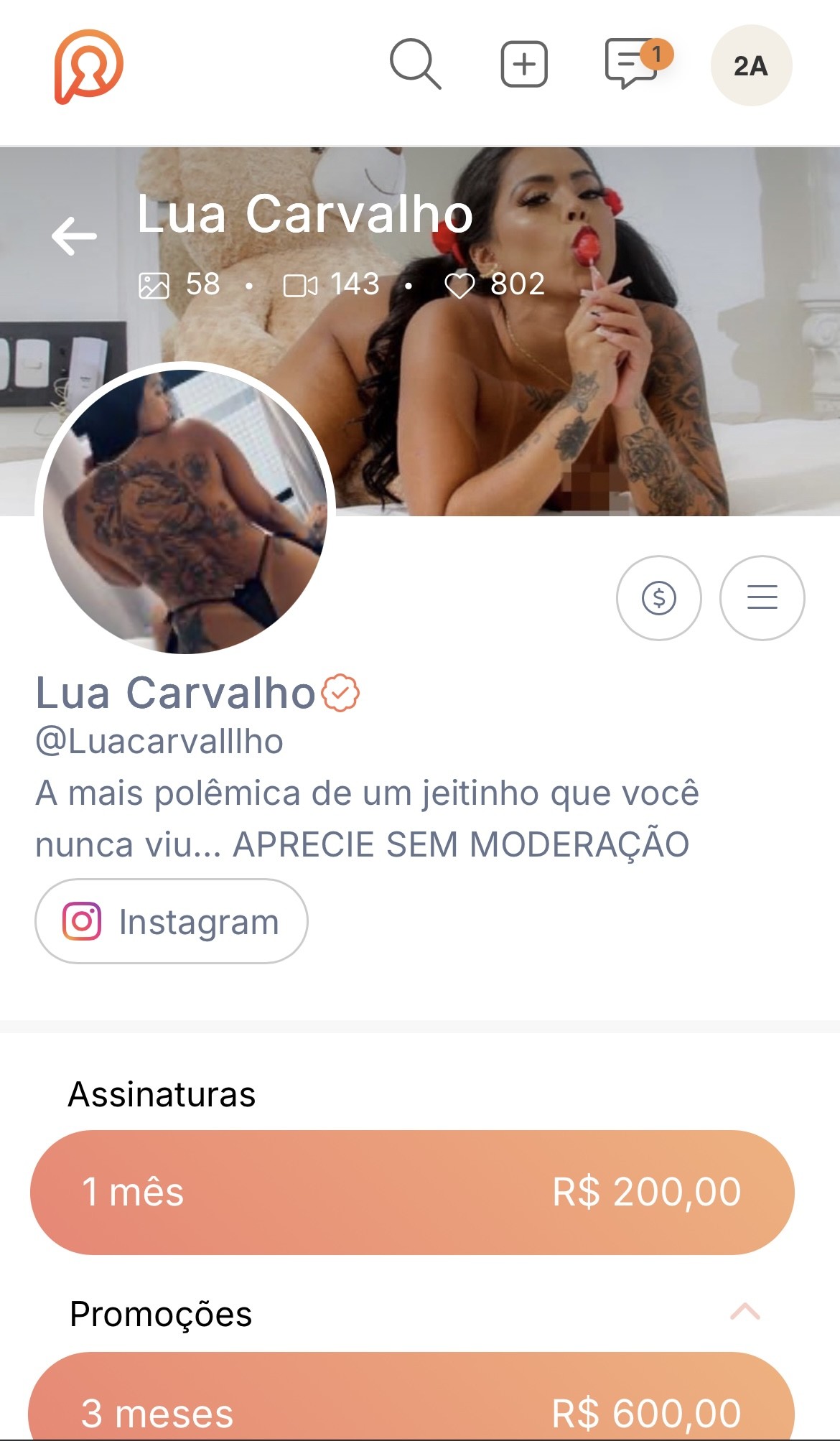
Task: Collapse the Promoções section chevron
Action: click(x=745, y=1312)
